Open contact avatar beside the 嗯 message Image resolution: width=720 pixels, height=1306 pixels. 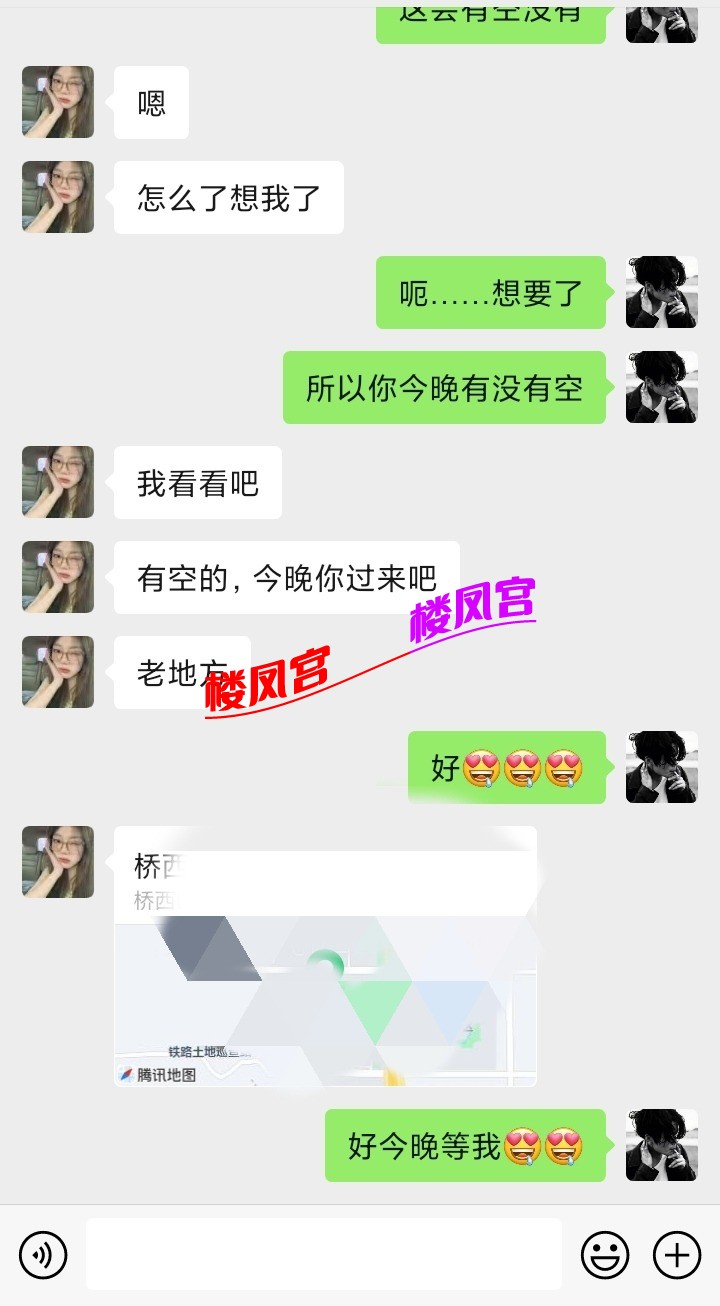pos(58,102)
